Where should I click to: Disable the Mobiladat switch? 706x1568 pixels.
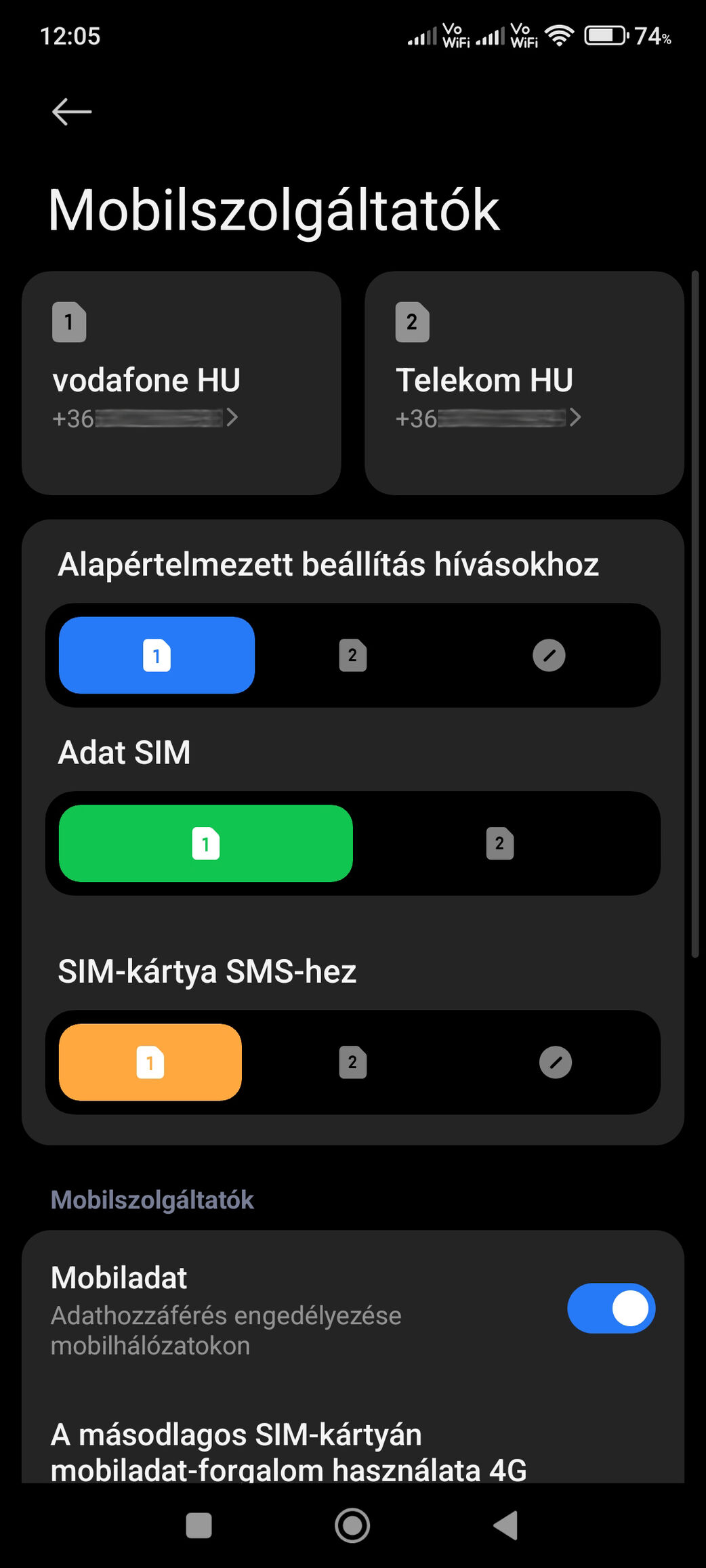tap(610, 1308)
